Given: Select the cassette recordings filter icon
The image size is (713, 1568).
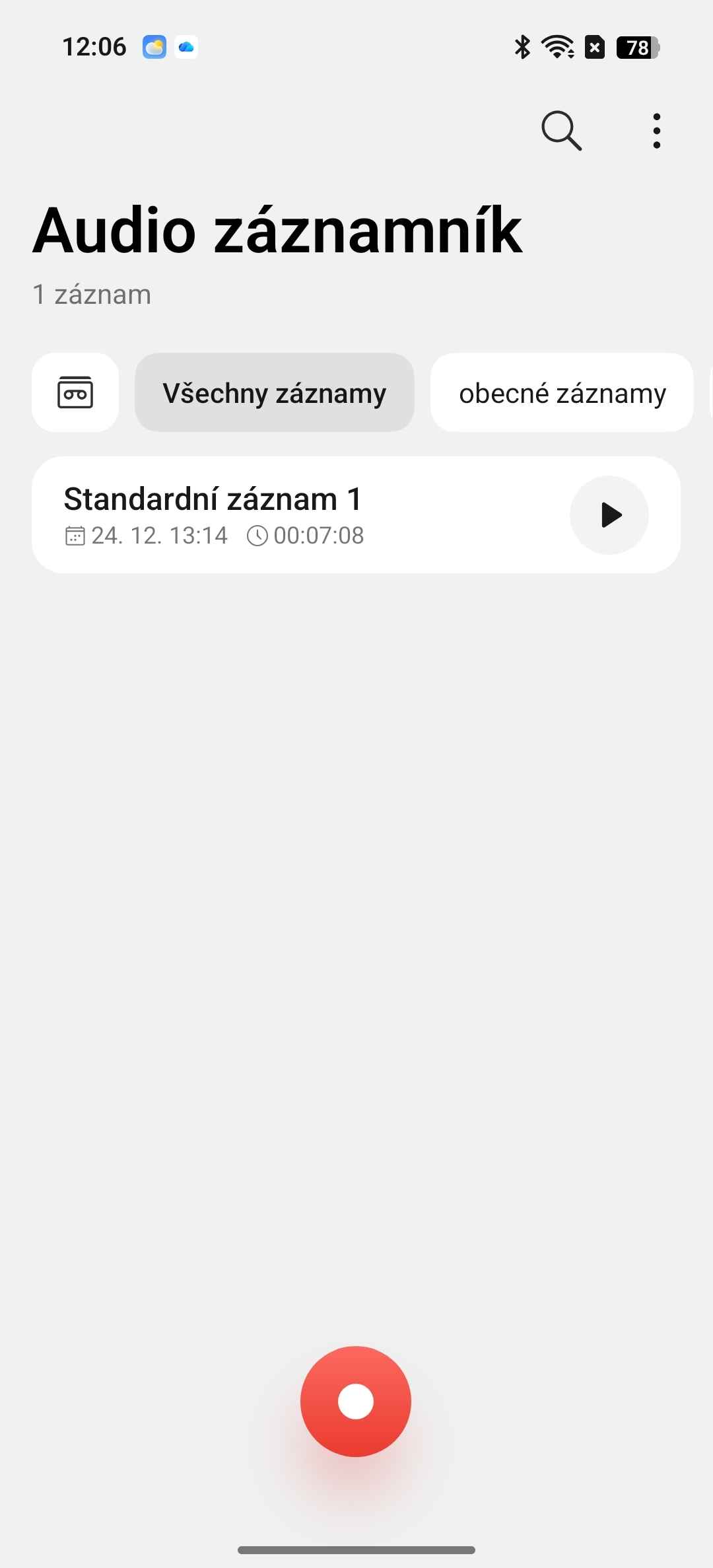Looking at the screenshot, I should 75,392.
